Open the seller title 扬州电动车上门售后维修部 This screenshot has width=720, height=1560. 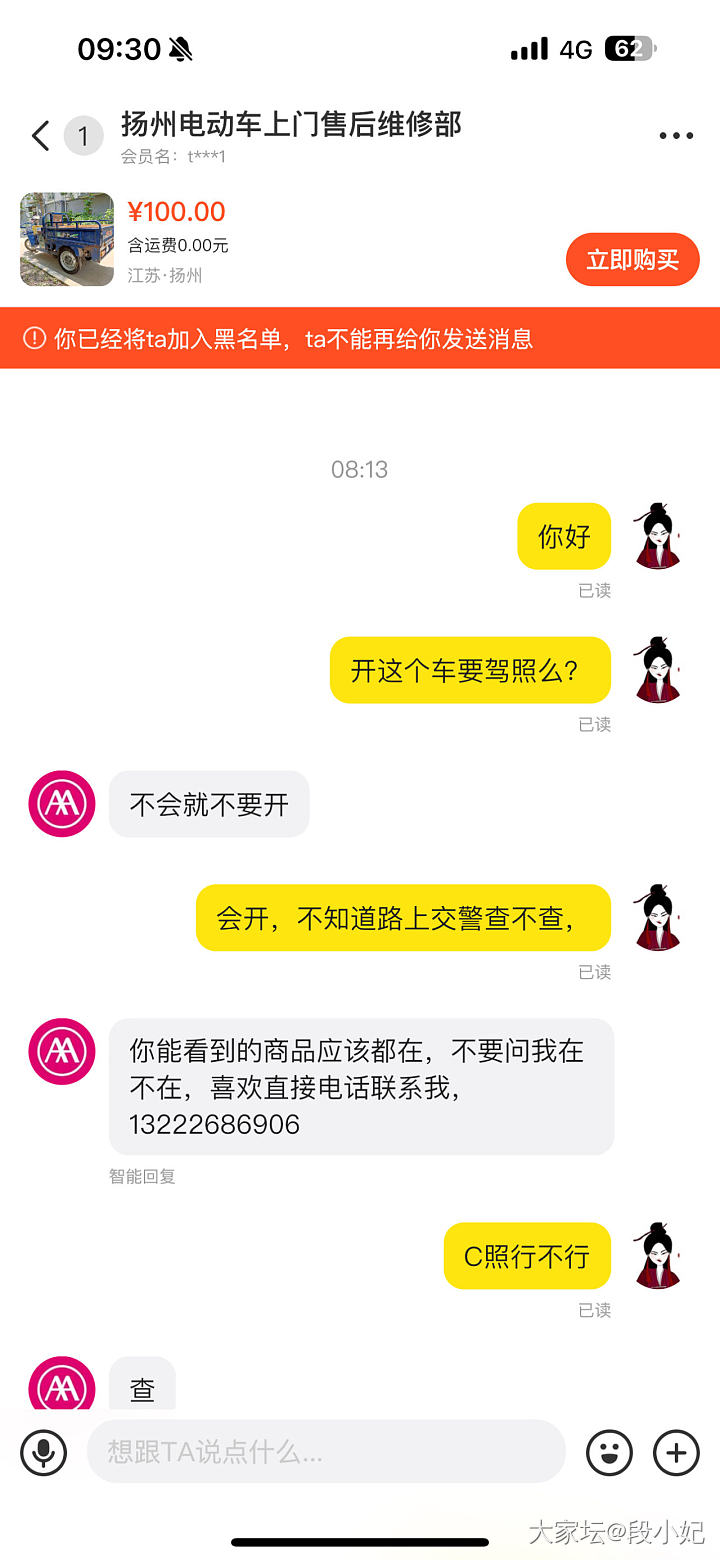tap(291, 125)
